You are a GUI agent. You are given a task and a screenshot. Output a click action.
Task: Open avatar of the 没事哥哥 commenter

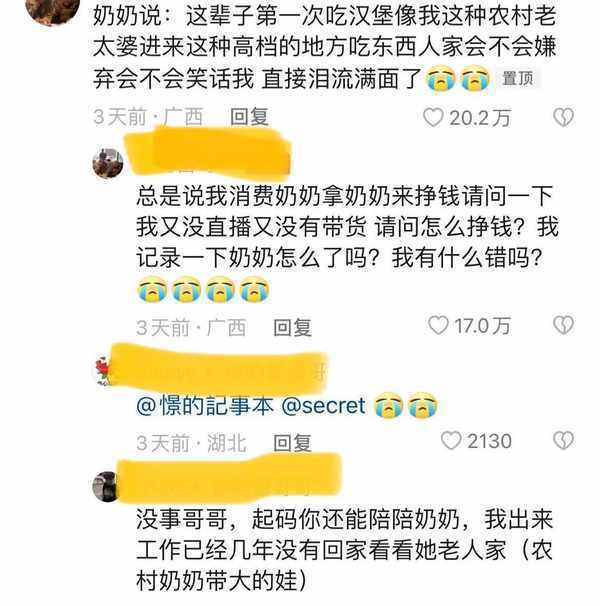106,488
